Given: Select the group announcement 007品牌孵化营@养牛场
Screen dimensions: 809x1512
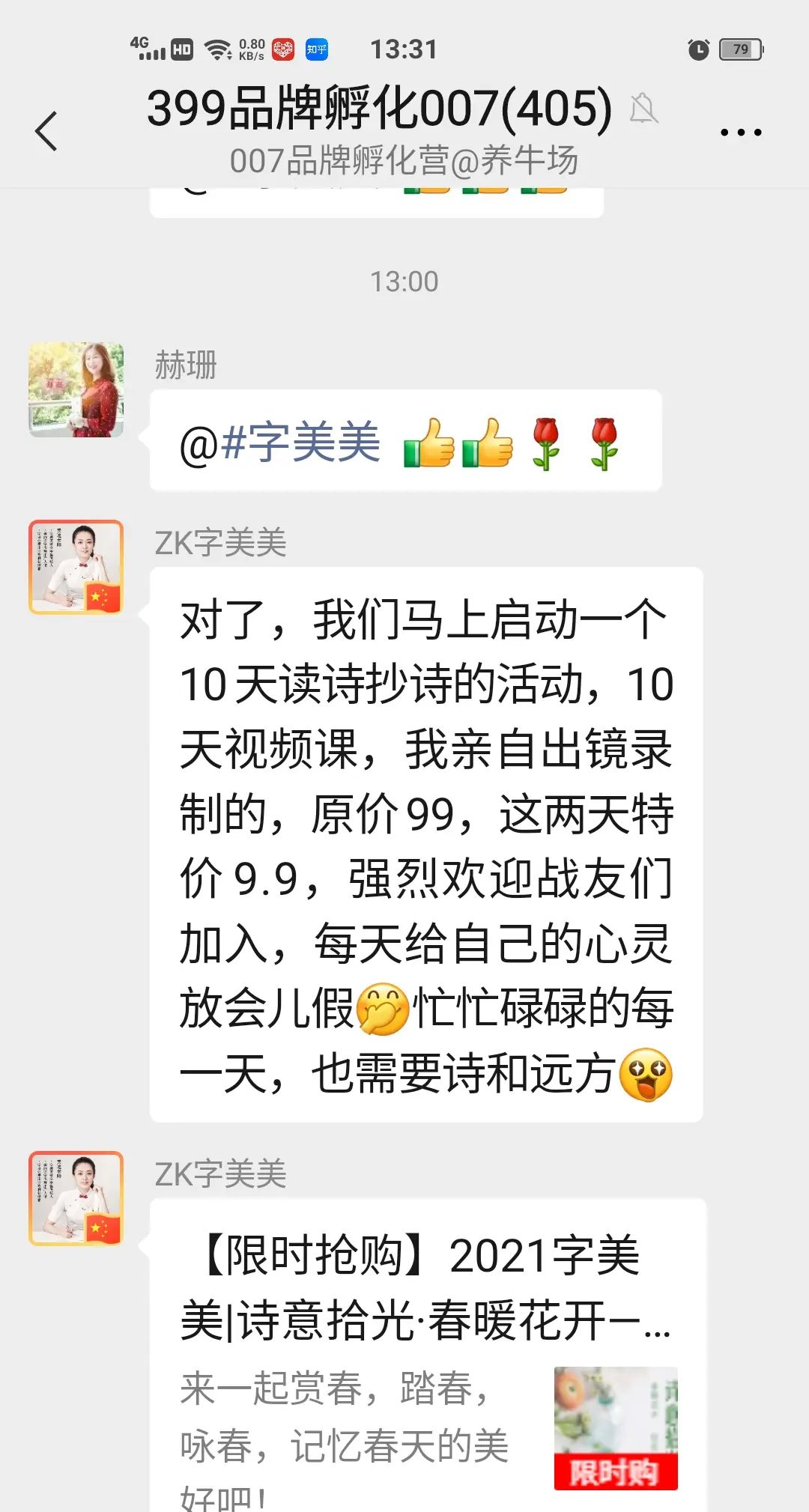Looking at the screenshot, I should tap(404, 159).
